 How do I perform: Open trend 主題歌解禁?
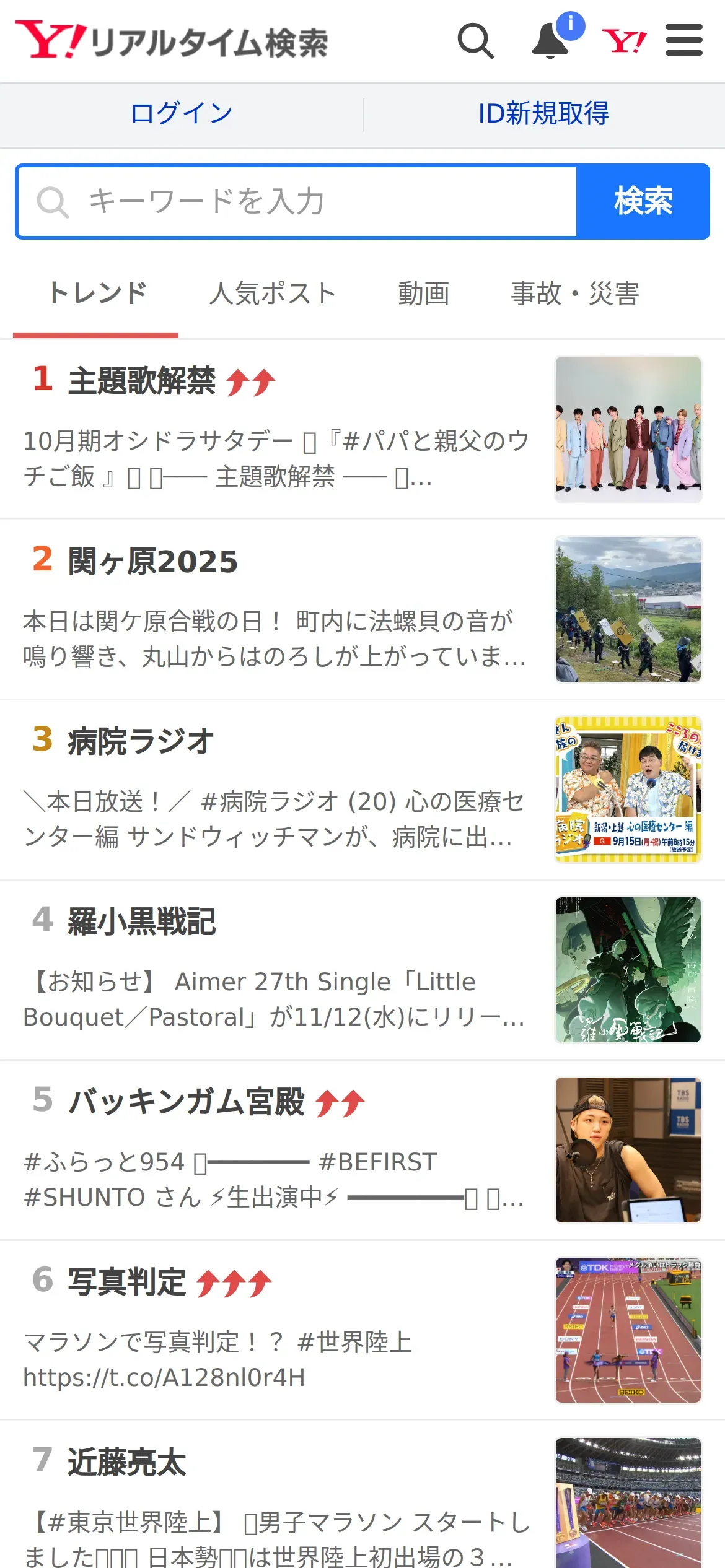(x=142, y=380)
